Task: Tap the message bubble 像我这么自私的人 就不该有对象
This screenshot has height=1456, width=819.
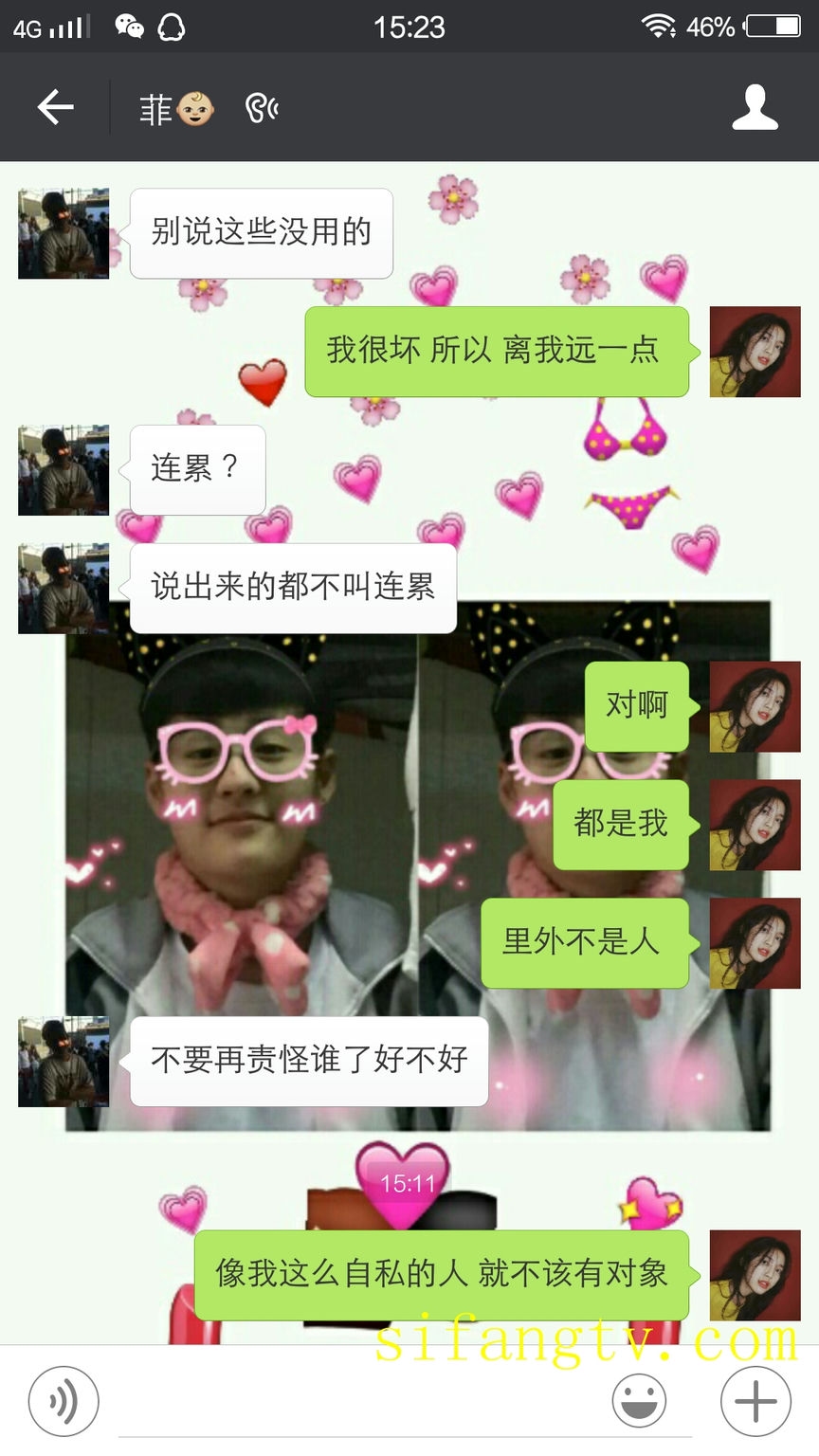Action: click(442, 1273)
